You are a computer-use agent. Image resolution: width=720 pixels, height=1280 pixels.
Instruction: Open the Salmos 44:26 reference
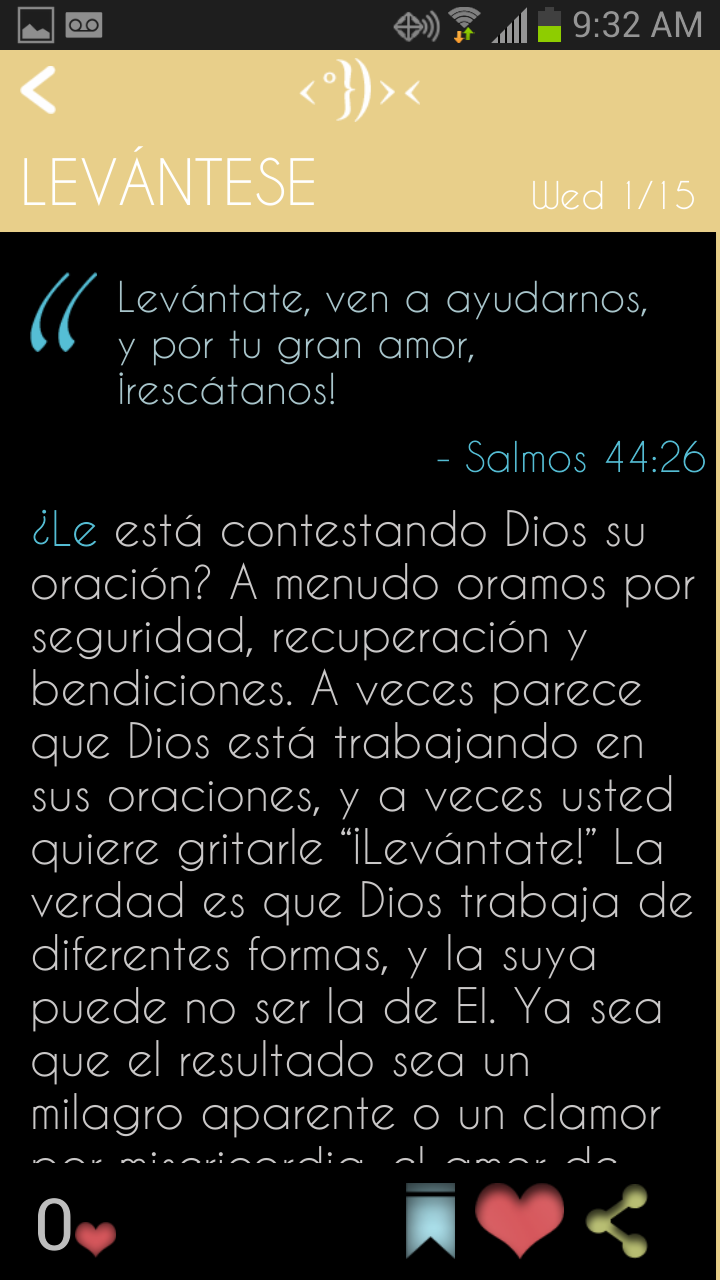click(572, 457)
